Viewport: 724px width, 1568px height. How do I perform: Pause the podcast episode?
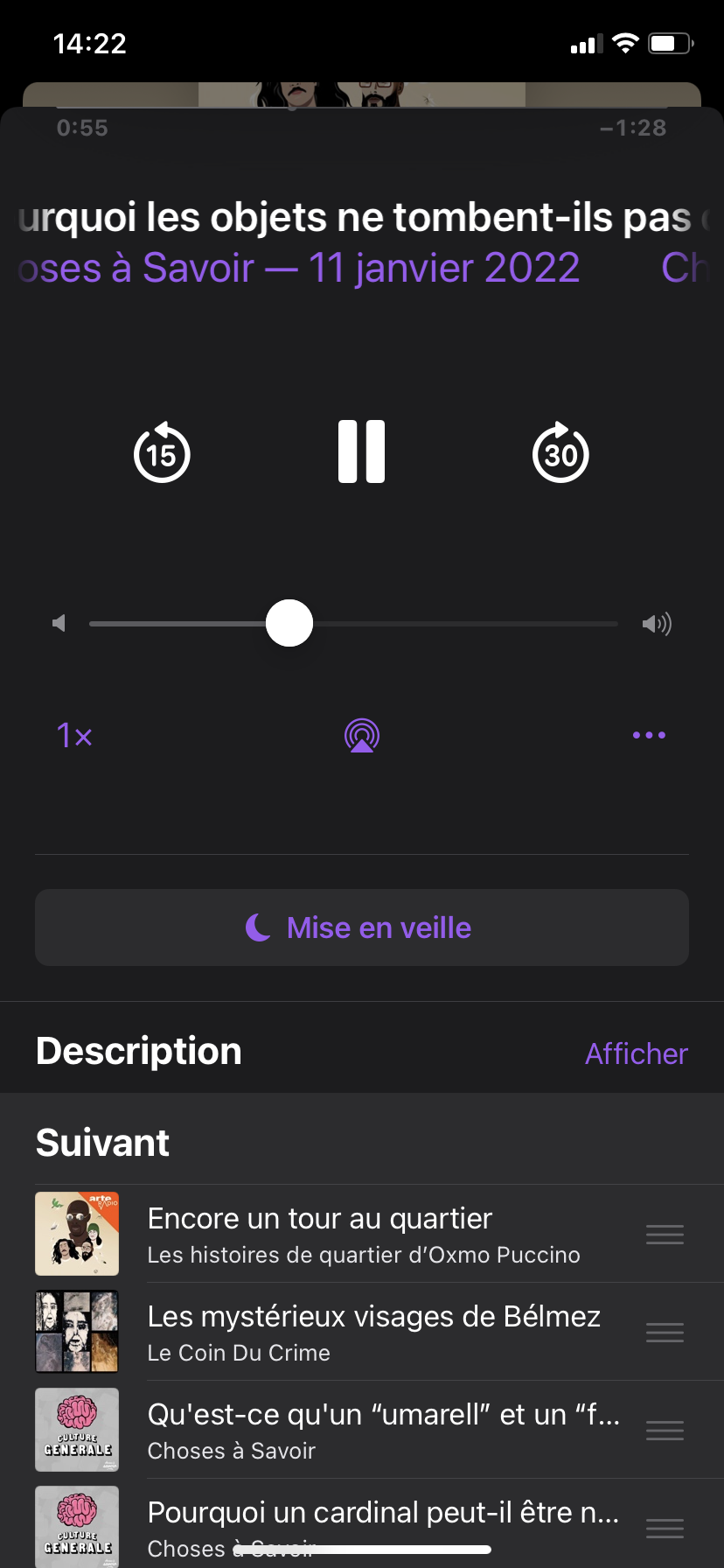[361, 451]
